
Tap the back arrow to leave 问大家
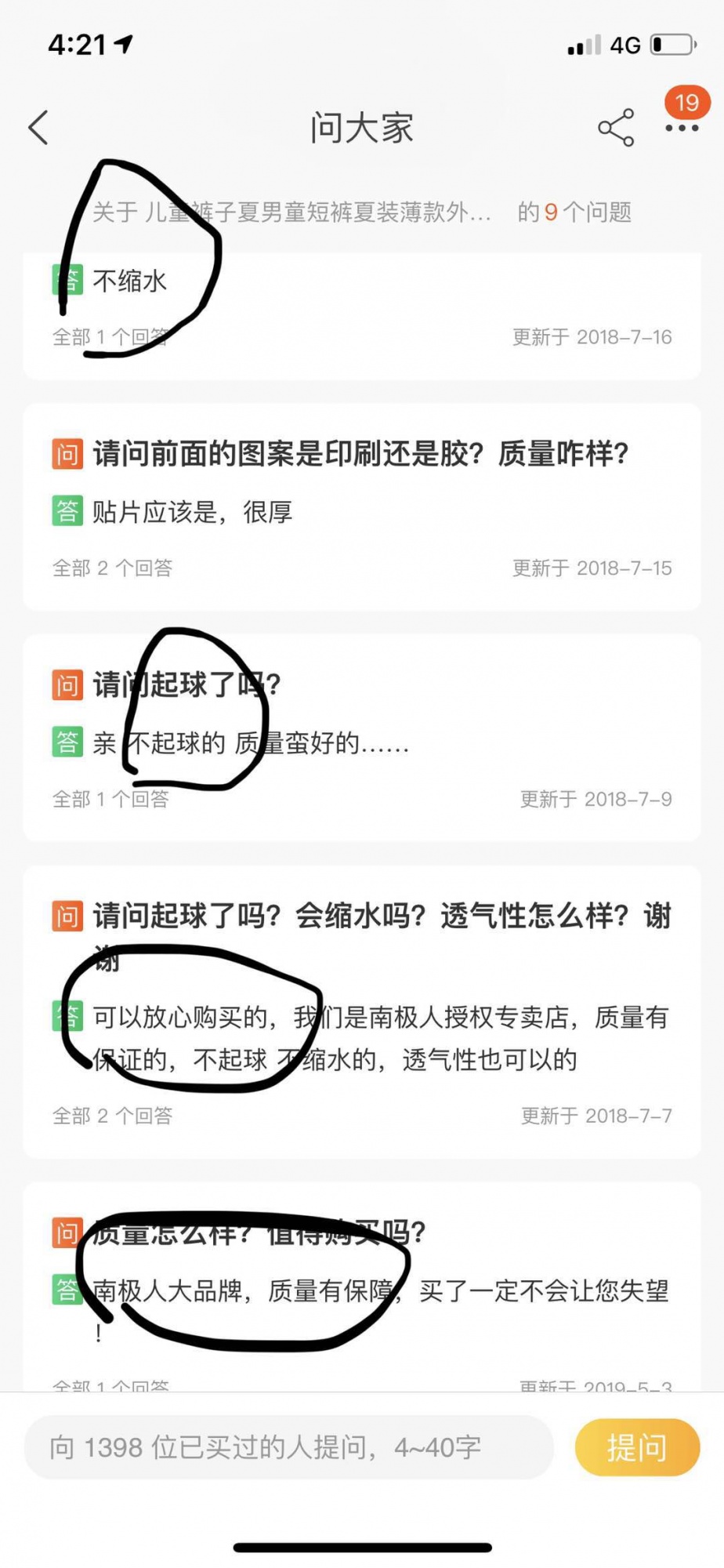39,127
